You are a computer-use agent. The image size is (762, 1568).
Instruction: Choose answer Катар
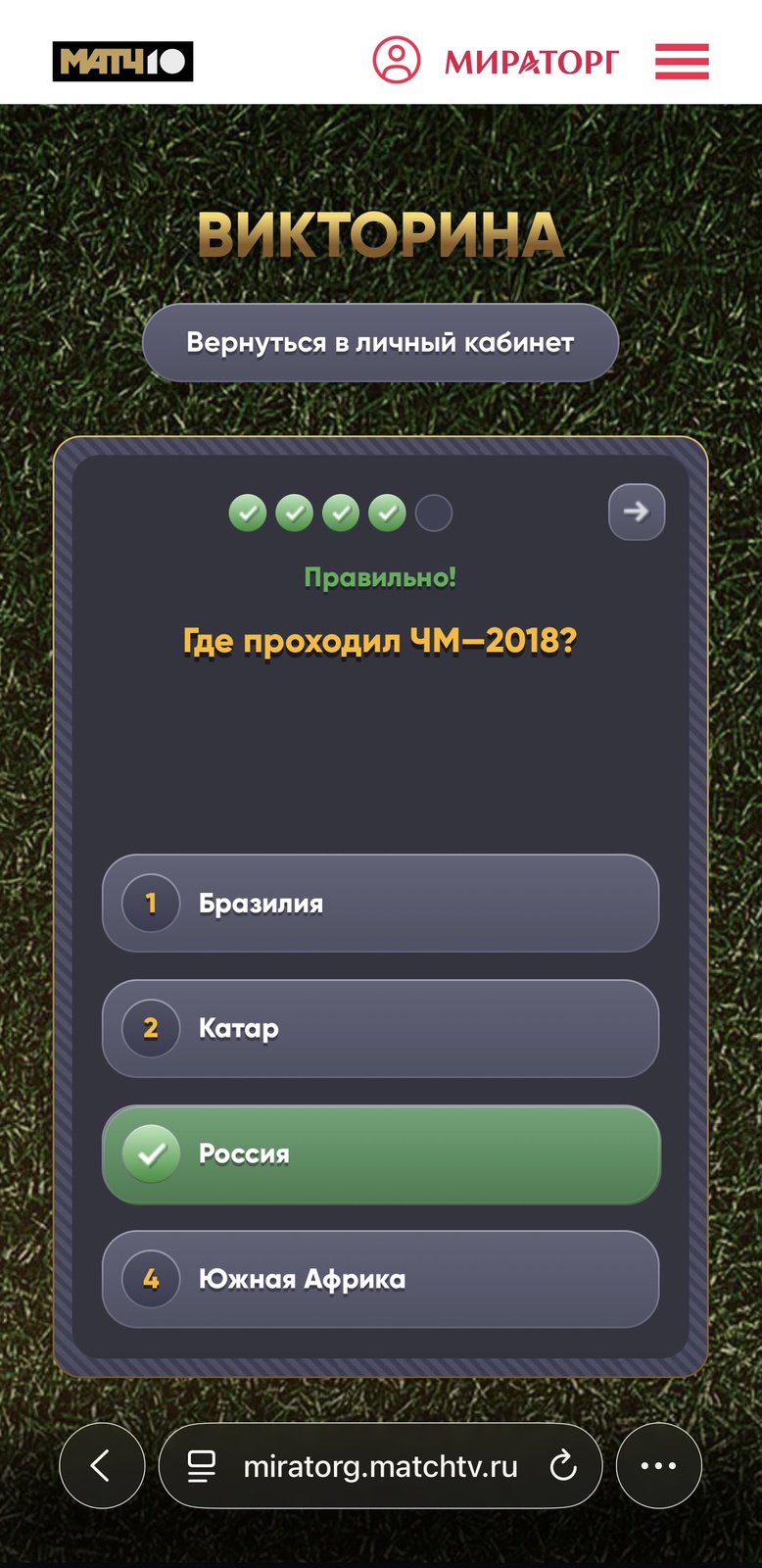click(x=380, y=1028)
